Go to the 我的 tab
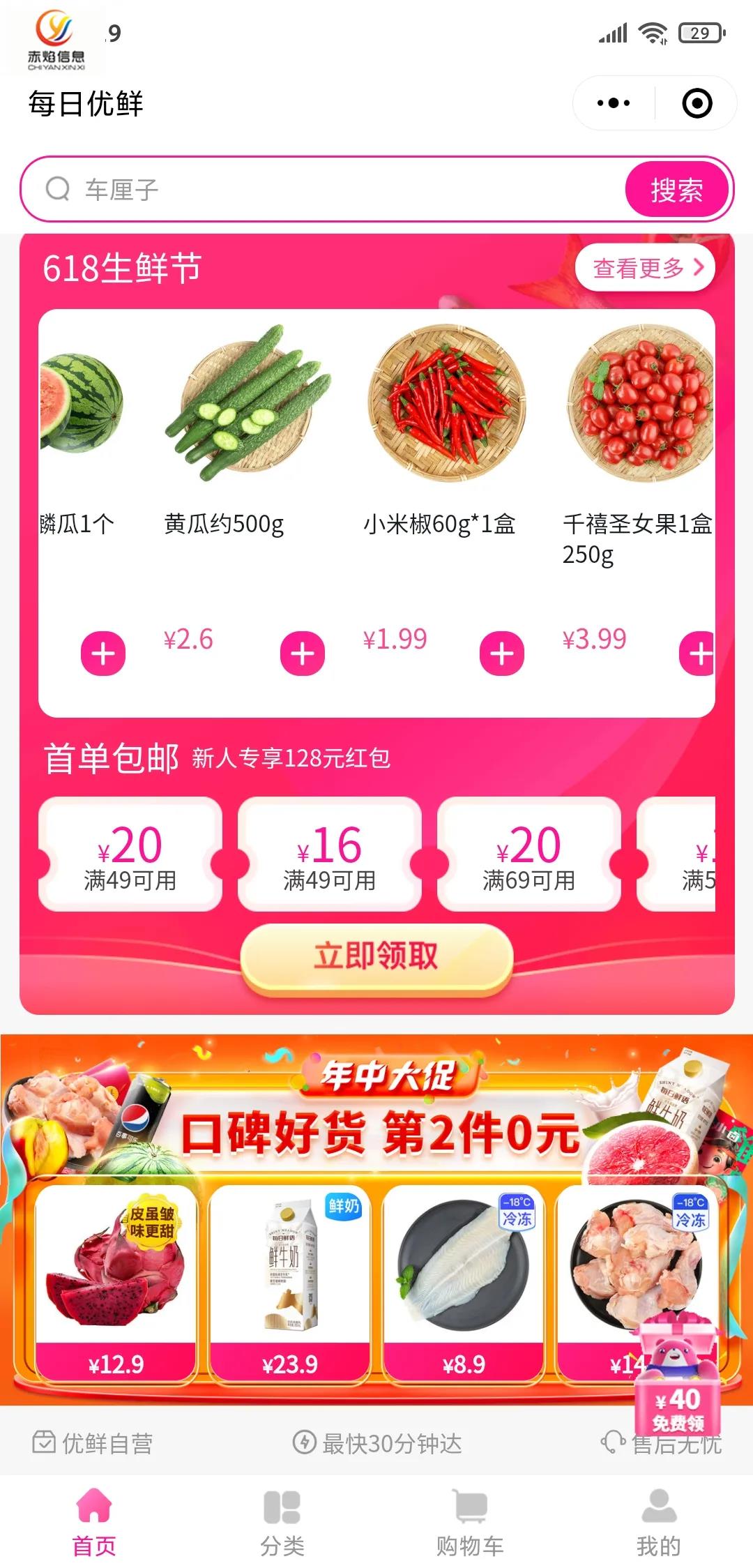This screenshot has width=753, height=1568. coord(658,1524)
